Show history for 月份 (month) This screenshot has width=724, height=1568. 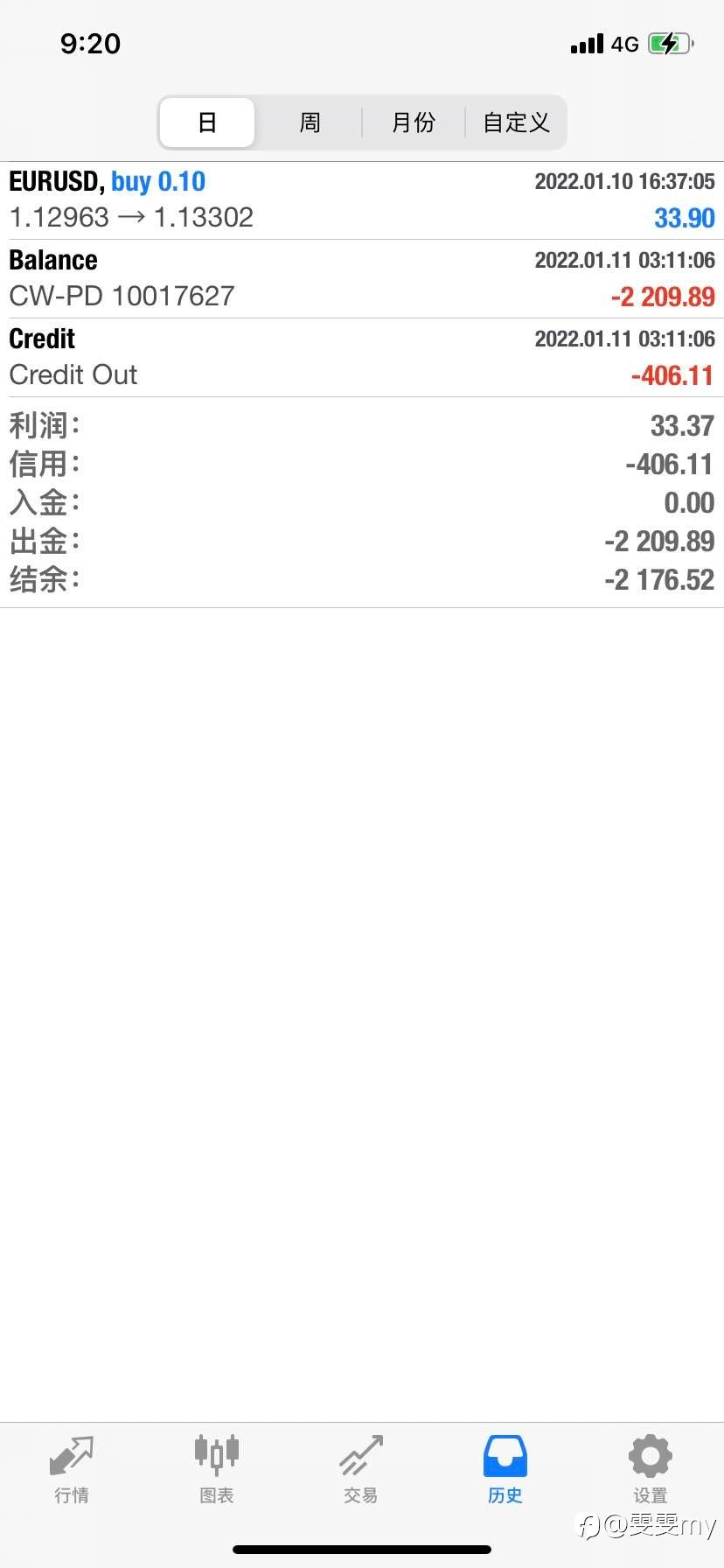[413, 122]
